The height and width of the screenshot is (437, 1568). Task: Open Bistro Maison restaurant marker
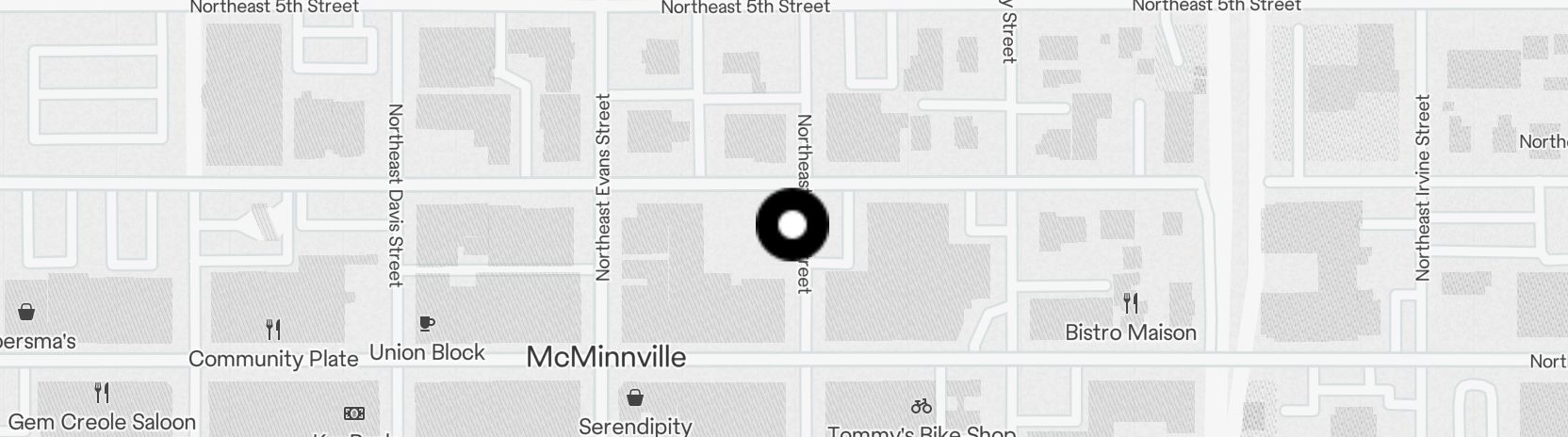click(1131, 303)
